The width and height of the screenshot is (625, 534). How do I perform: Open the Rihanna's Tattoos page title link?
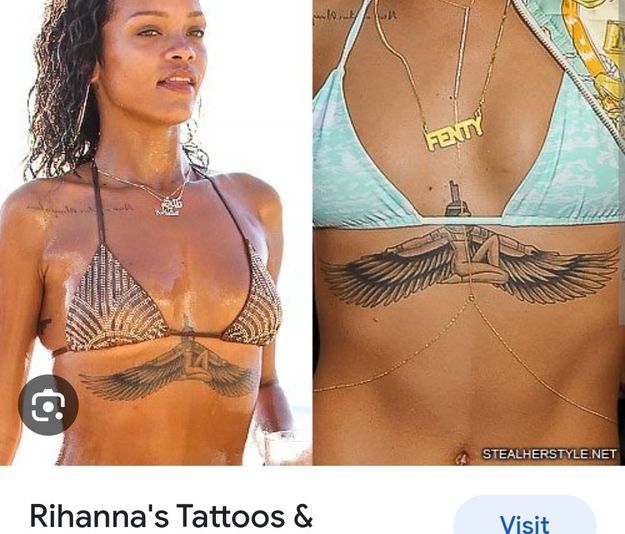[171, 516]
